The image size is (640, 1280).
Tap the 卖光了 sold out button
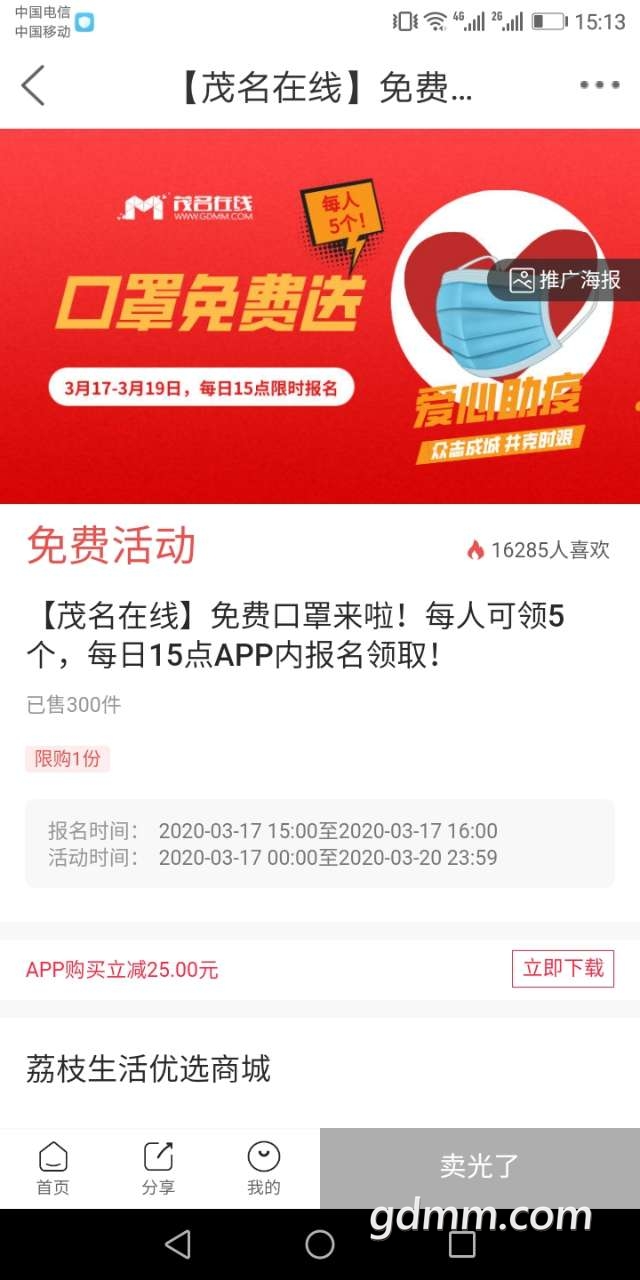[480, 1168]
